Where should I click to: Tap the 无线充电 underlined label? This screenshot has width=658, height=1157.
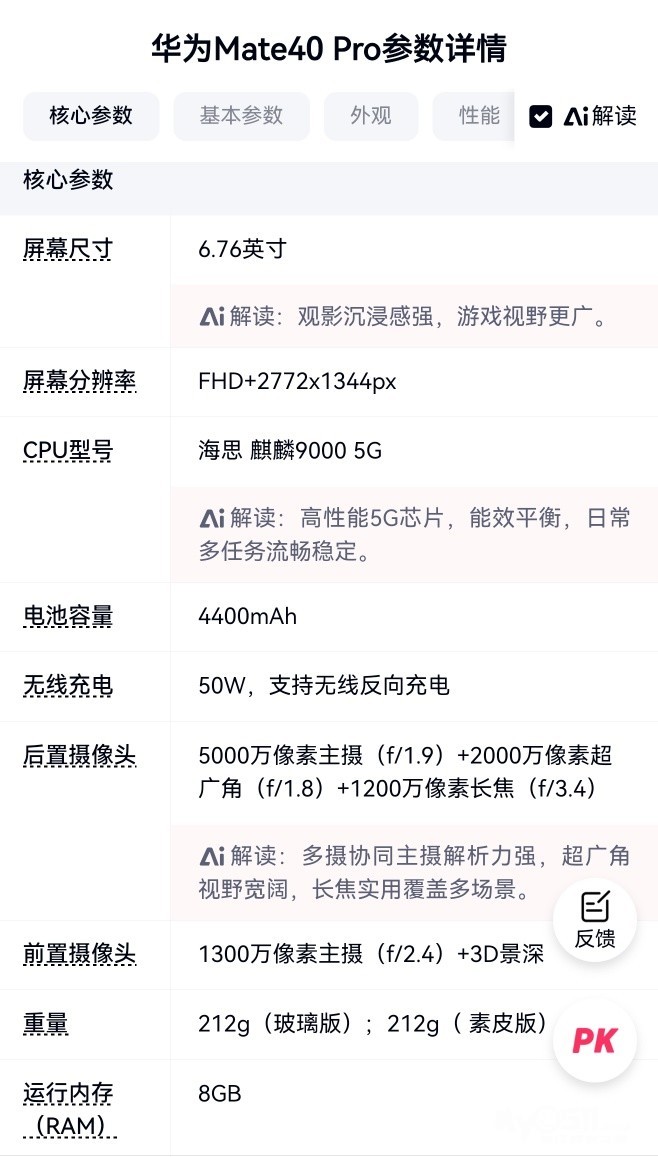point(68,686)
